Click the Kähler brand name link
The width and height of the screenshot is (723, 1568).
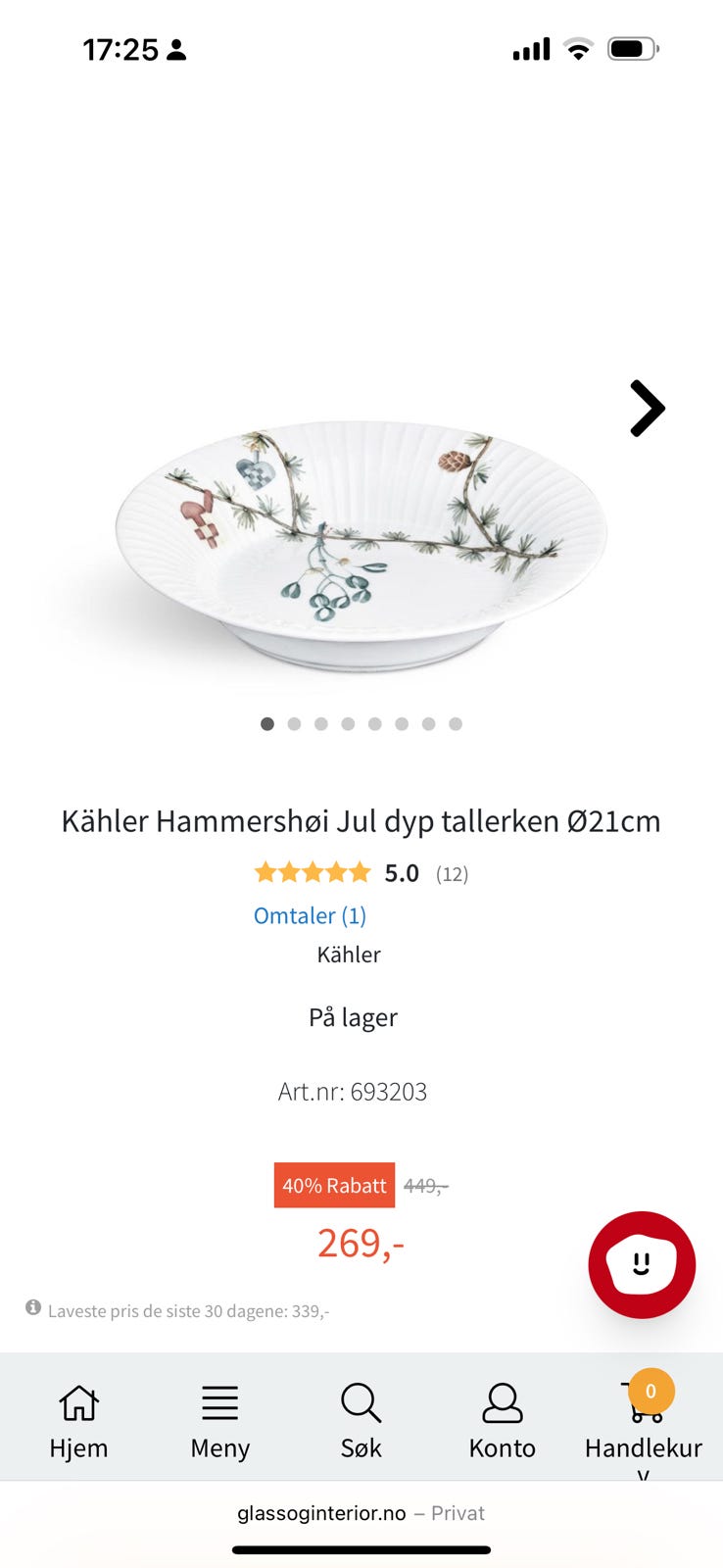tap(350, 954)
